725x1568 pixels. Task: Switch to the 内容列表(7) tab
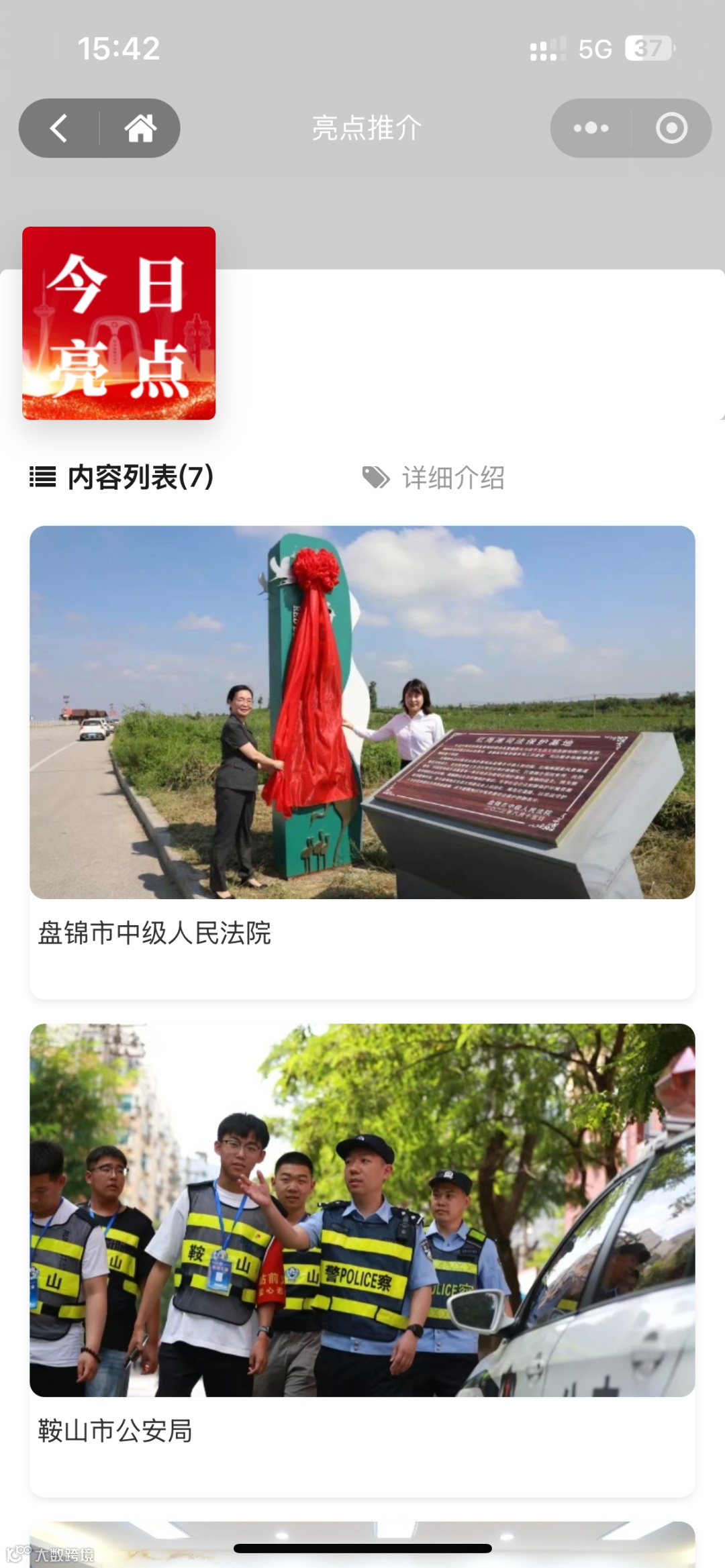pyautogui.click(x=122, y=477)
